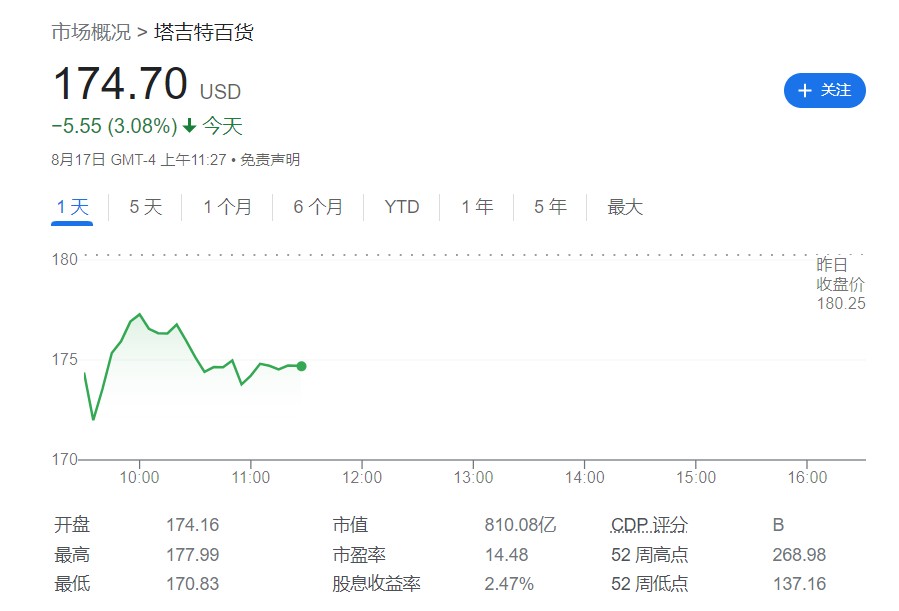Viewport: 899px width, 611px height.
Task: Follow the stock with 关注 button
Action: pos(824,90)
